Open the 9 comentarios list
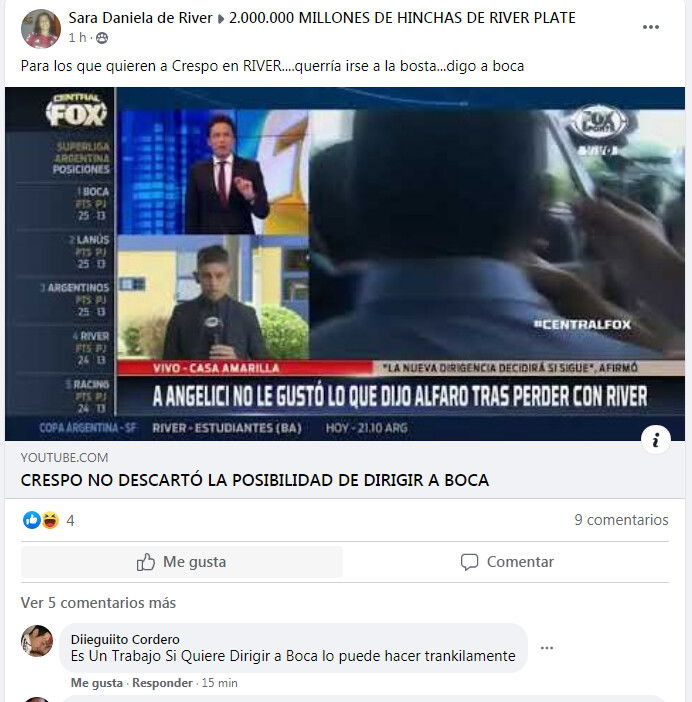The height and width of the screenshot is (702, 692). click(620, 520)
